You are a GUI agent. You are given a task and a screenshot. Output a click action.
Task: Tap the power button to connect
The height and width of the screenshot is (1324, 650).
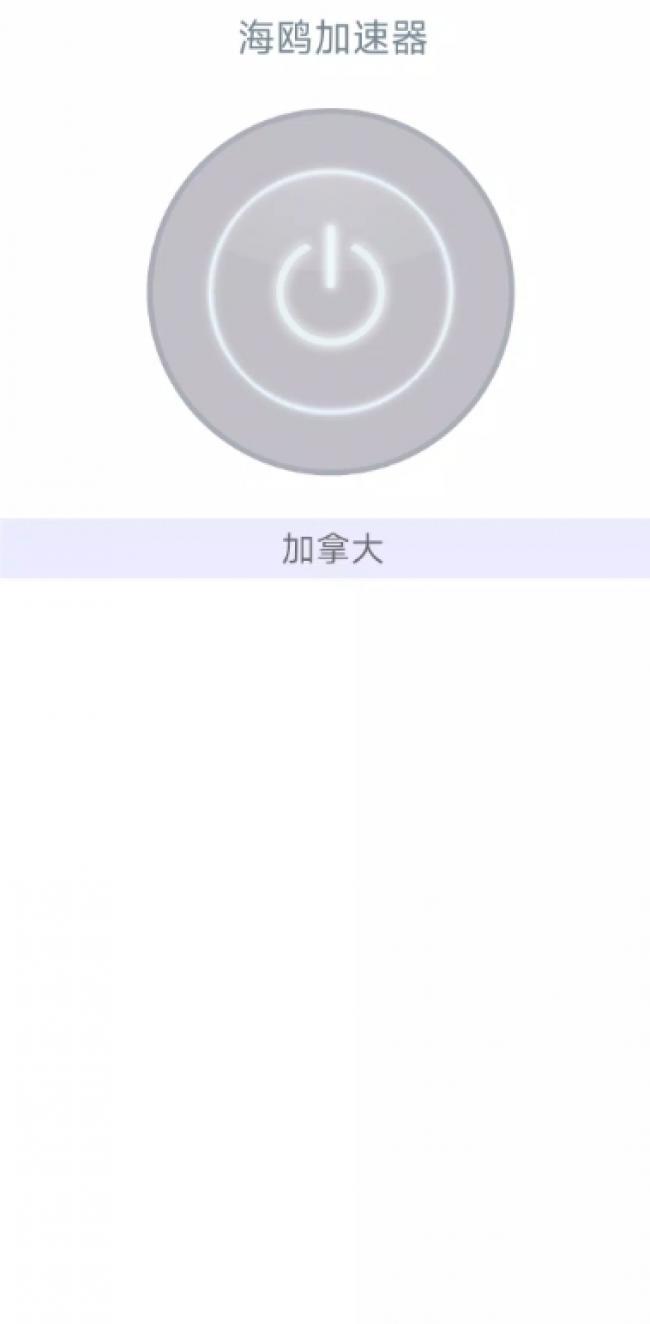tap(330, 291)
